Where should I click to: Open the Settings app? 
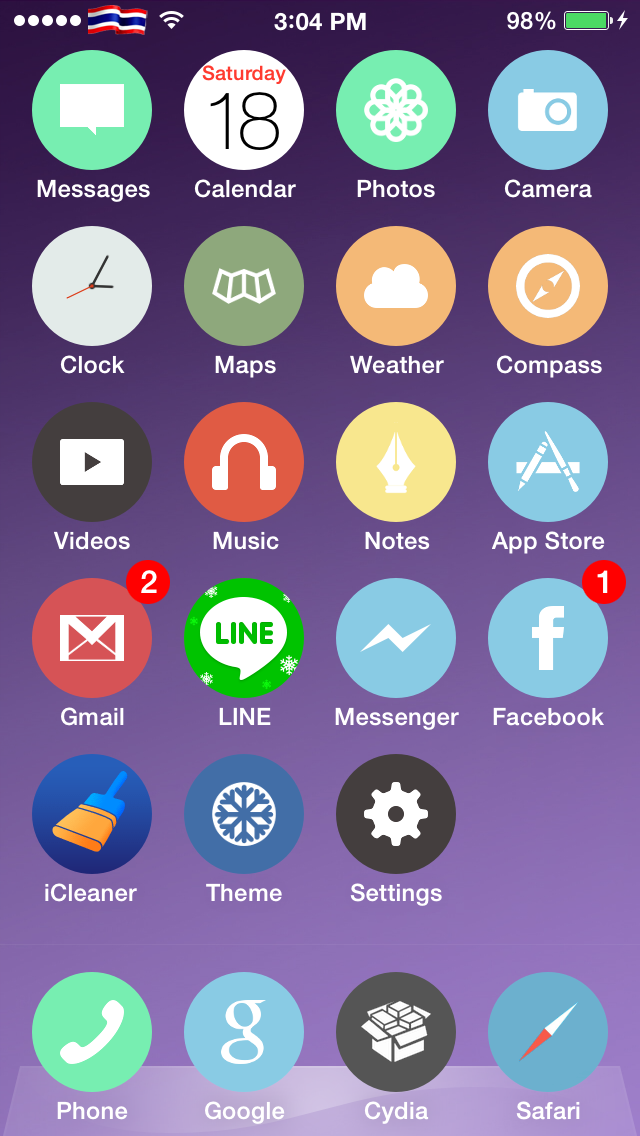tap(396, 814)
